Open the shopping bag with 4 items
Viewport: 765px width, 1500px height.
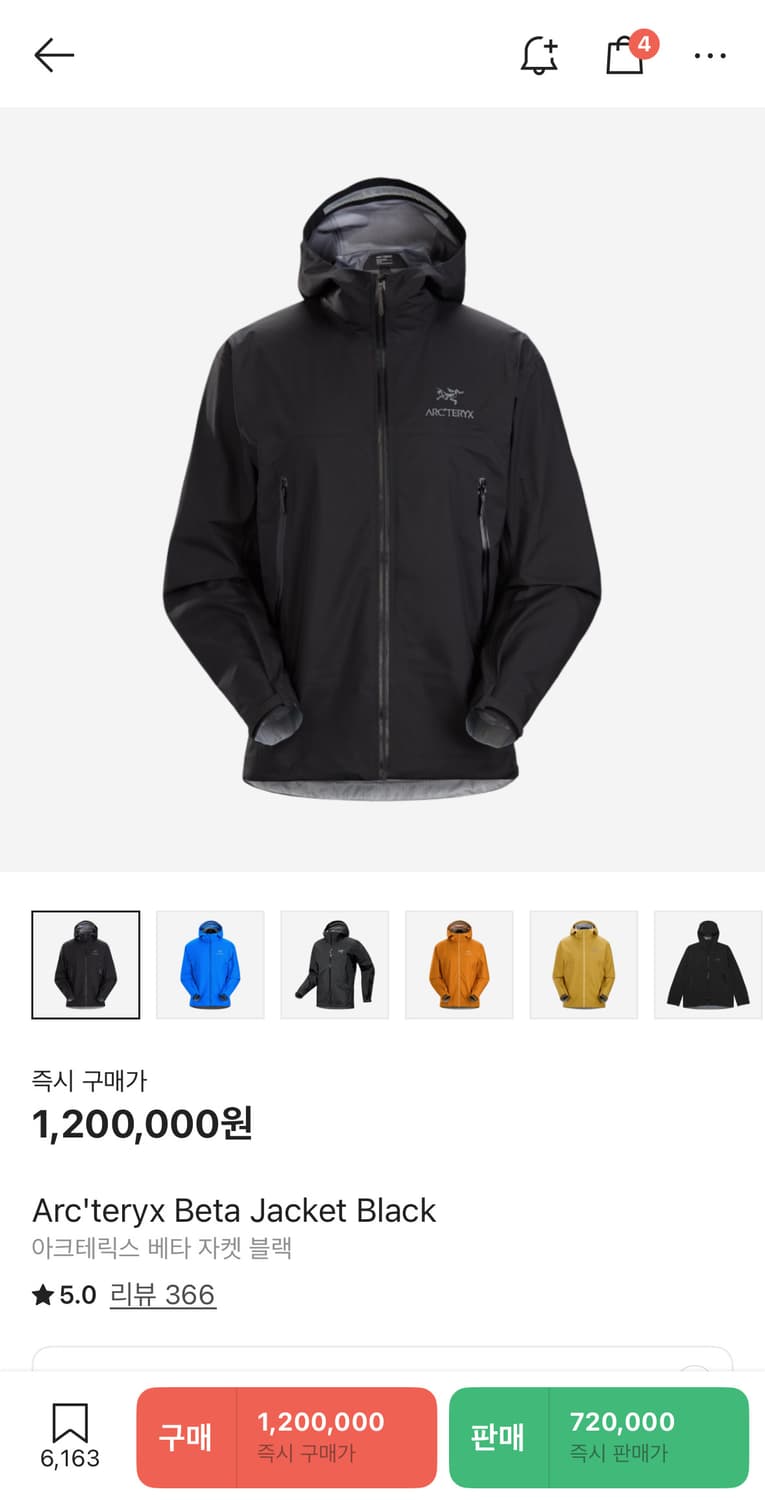click(x=626, y=55)
